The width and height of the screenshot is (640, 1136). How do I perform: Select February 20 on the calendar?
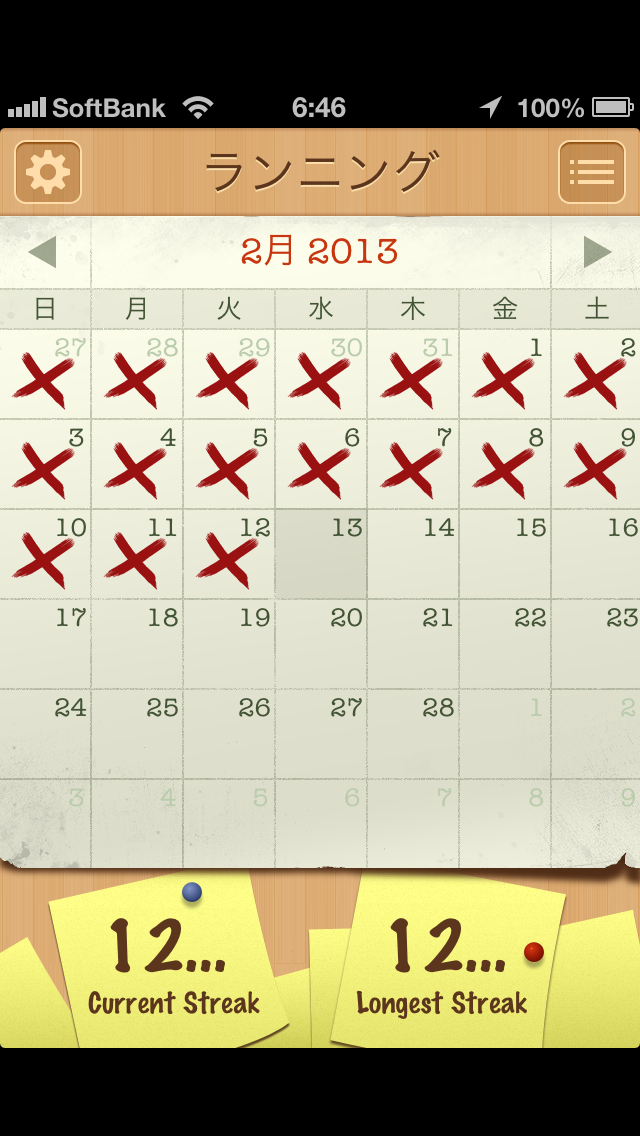tap(321, 645)
